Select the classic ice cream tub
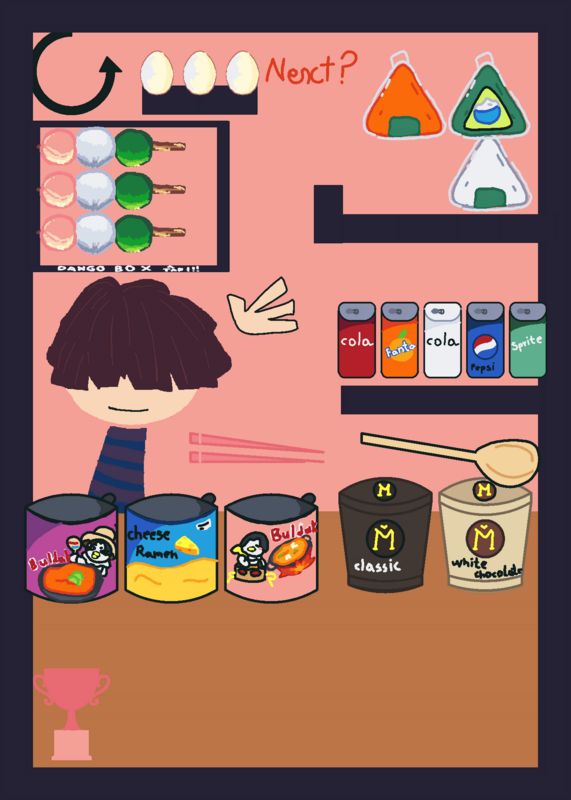The height and width of the screenshot is (800, 571). (385, 535)
